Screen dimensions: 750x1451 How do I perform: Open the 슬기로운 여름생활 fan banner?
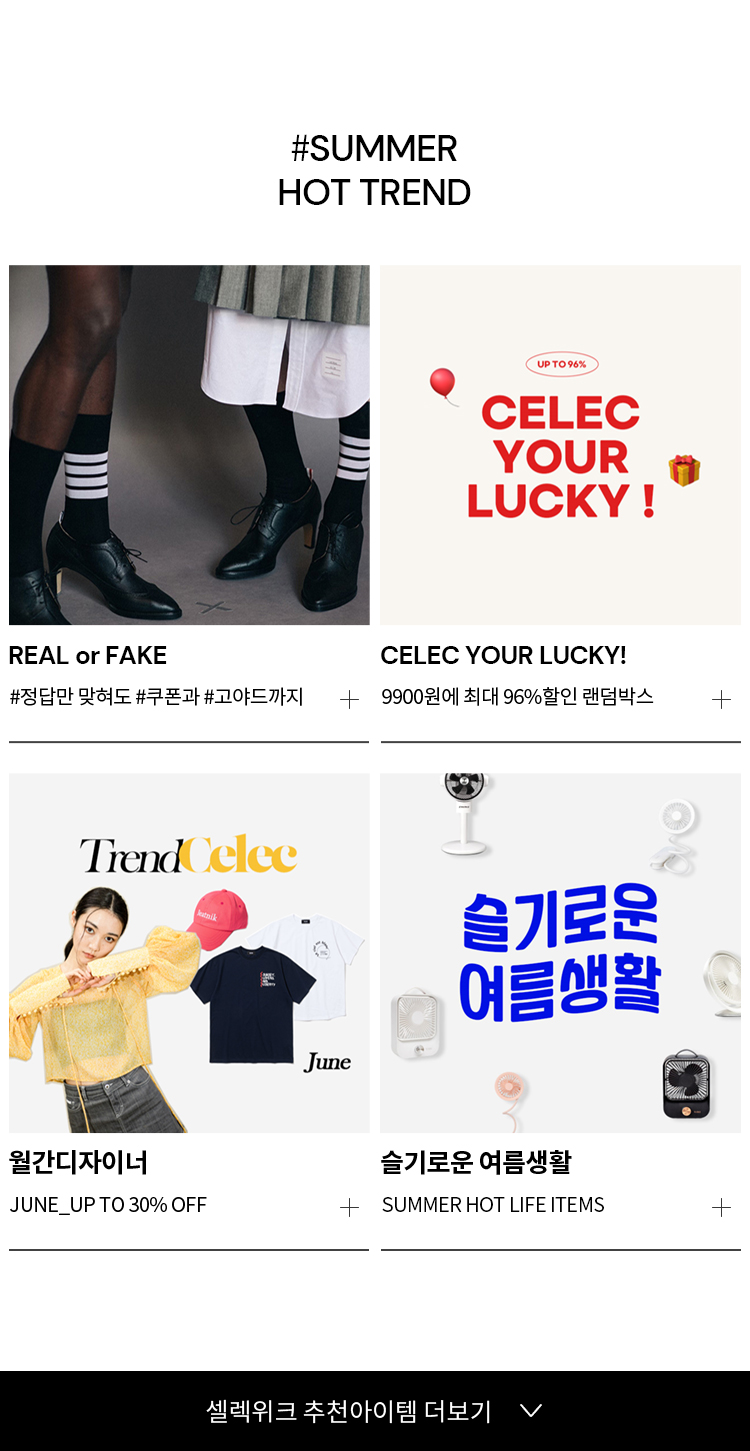pos(560,952)
